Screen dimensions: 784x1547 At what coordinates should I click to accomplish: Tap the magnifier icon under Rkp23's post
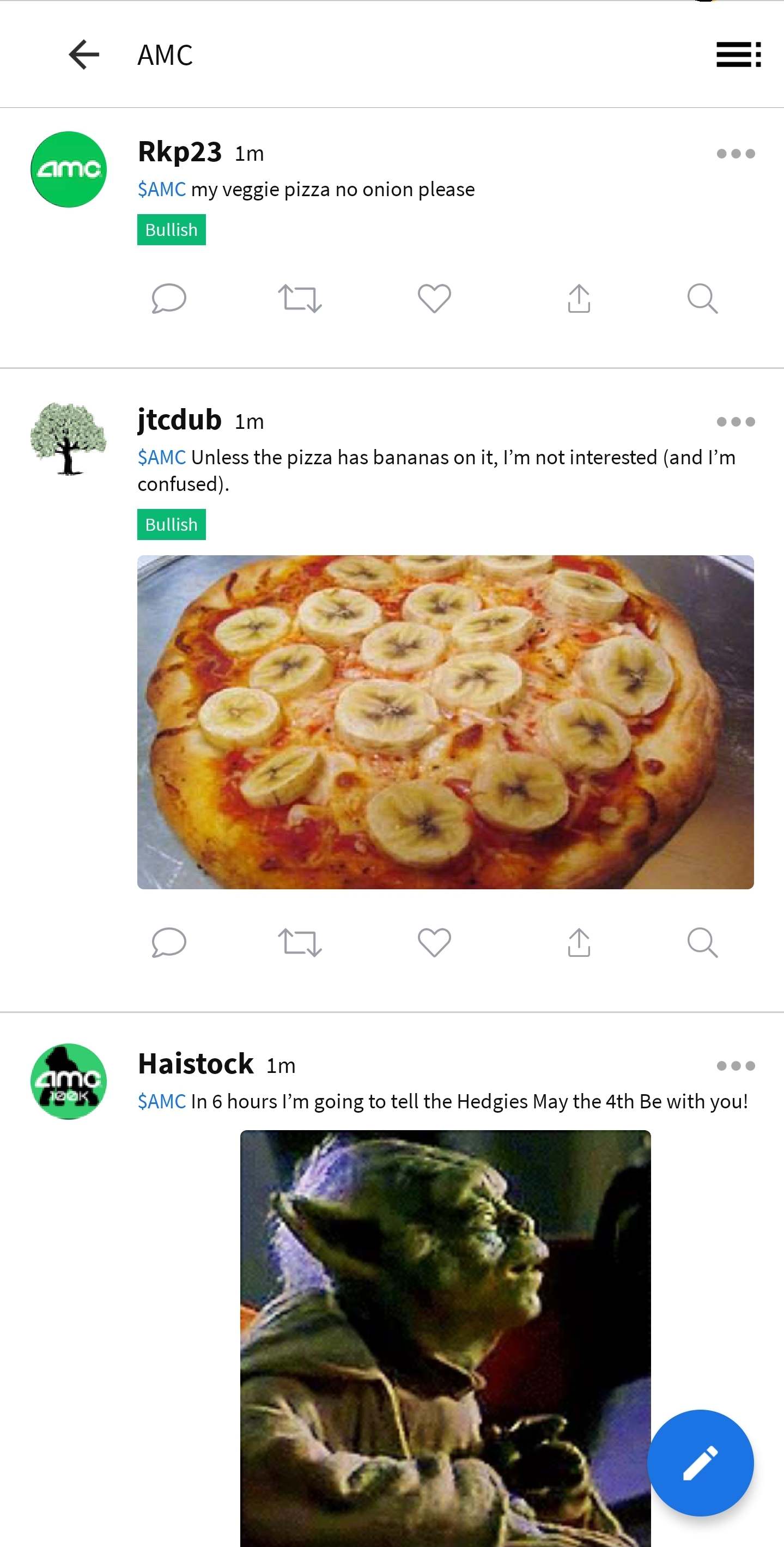pyautogui.click(x=702, y=299)
